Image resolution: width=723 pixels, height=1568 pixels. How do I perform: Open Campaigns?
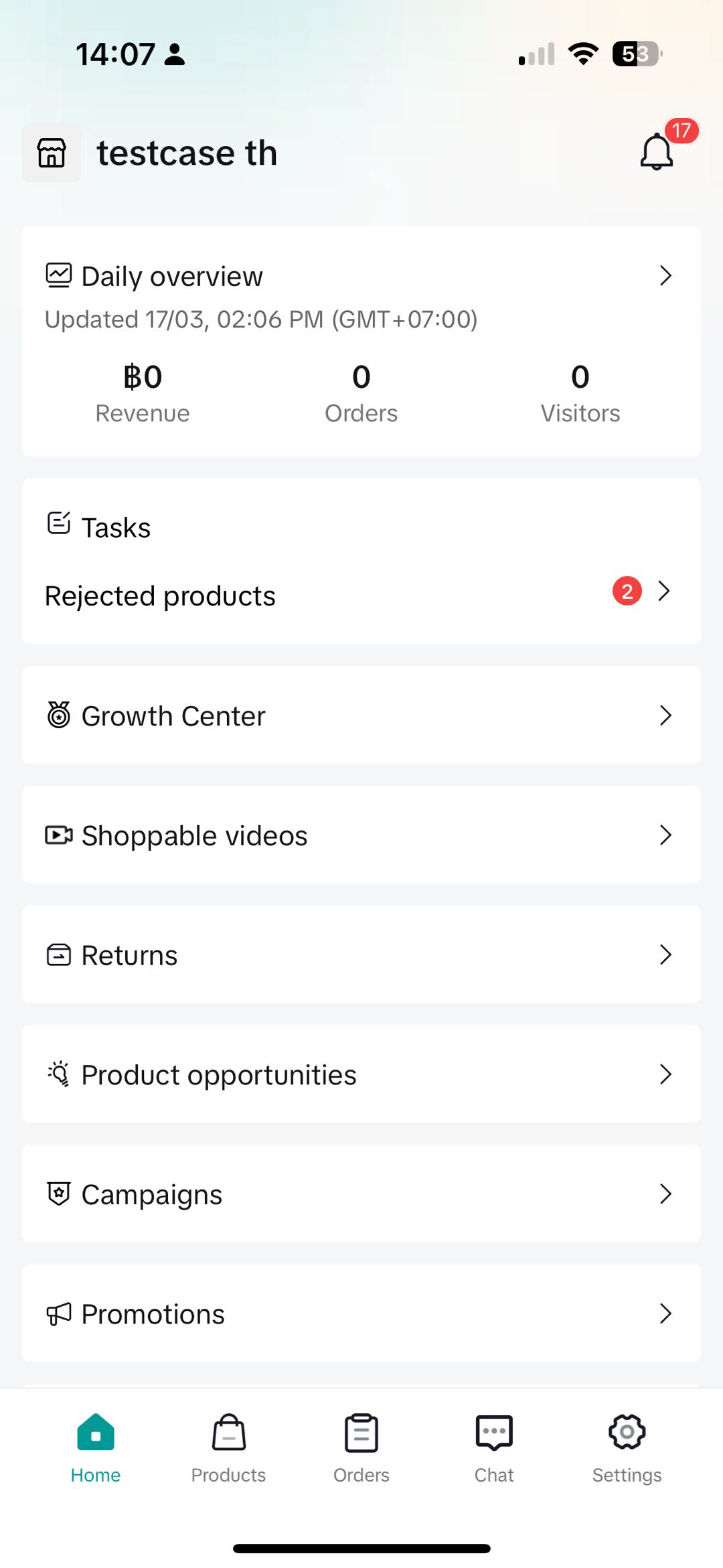pyautogui.click(x=361, y=1194)
